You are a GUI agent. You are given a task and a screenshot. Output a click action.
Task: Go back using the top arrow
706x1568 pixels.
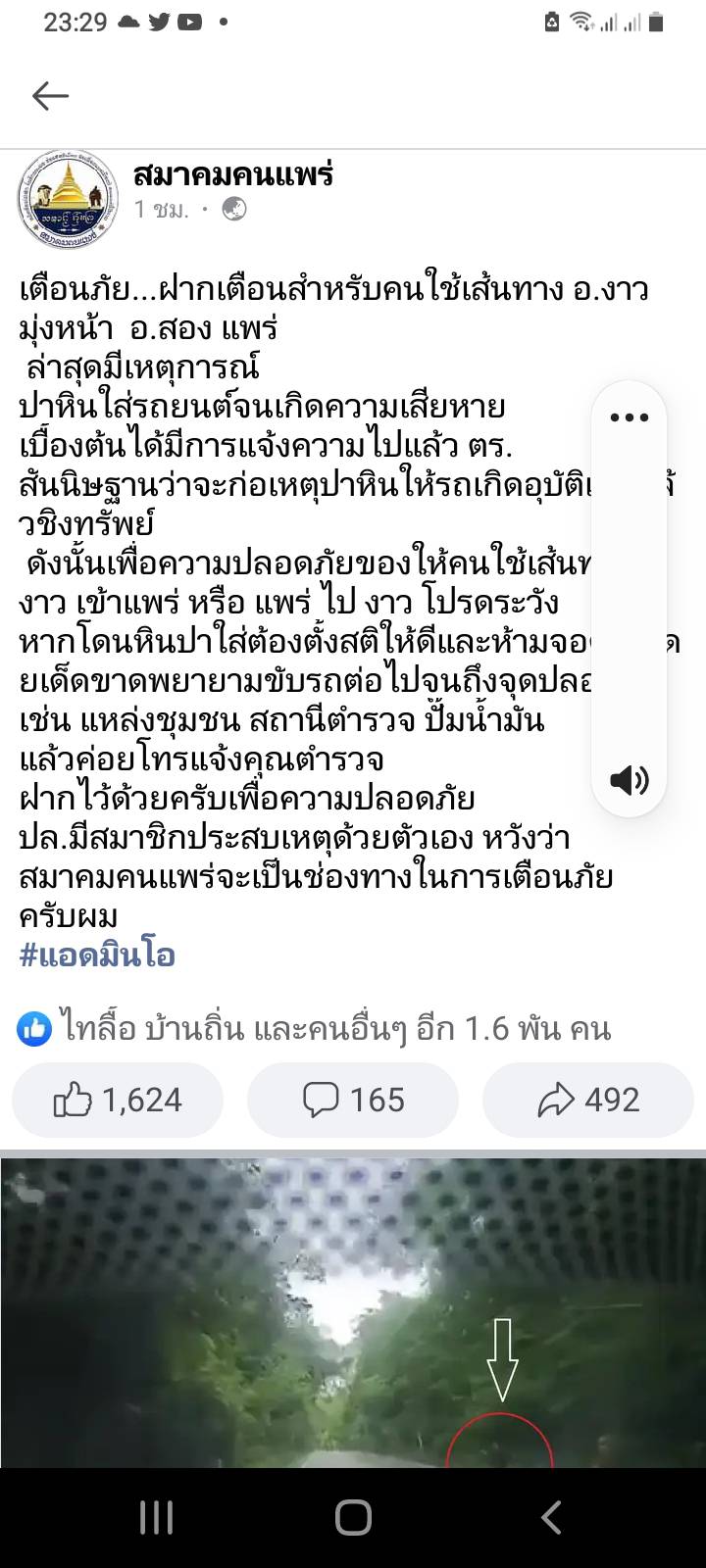(x=50, y=95)
